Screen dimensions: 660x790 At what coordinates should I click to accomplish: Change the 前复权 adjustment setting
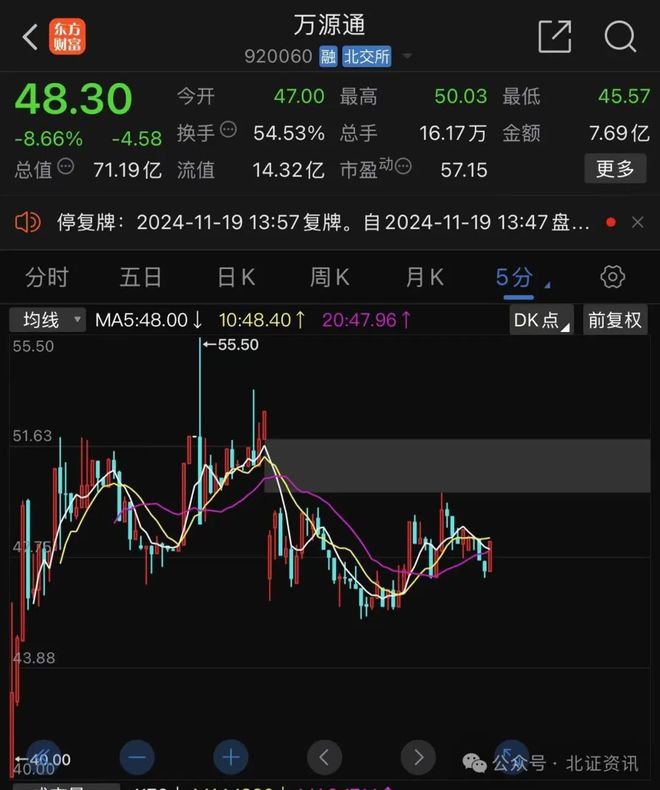pos(614,320)
